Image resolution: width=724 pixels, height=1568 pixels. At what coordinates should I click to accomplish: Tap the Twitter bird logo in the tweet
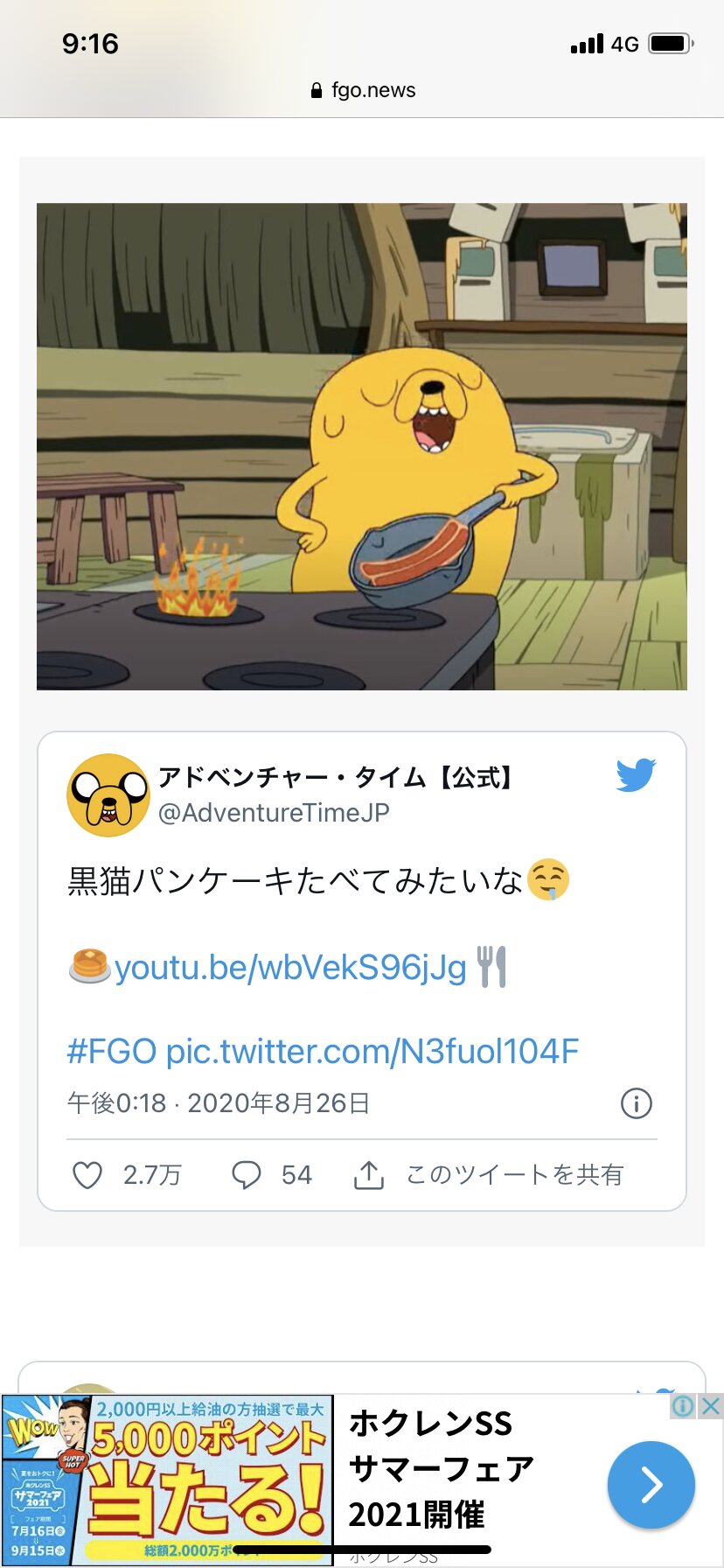636,775
